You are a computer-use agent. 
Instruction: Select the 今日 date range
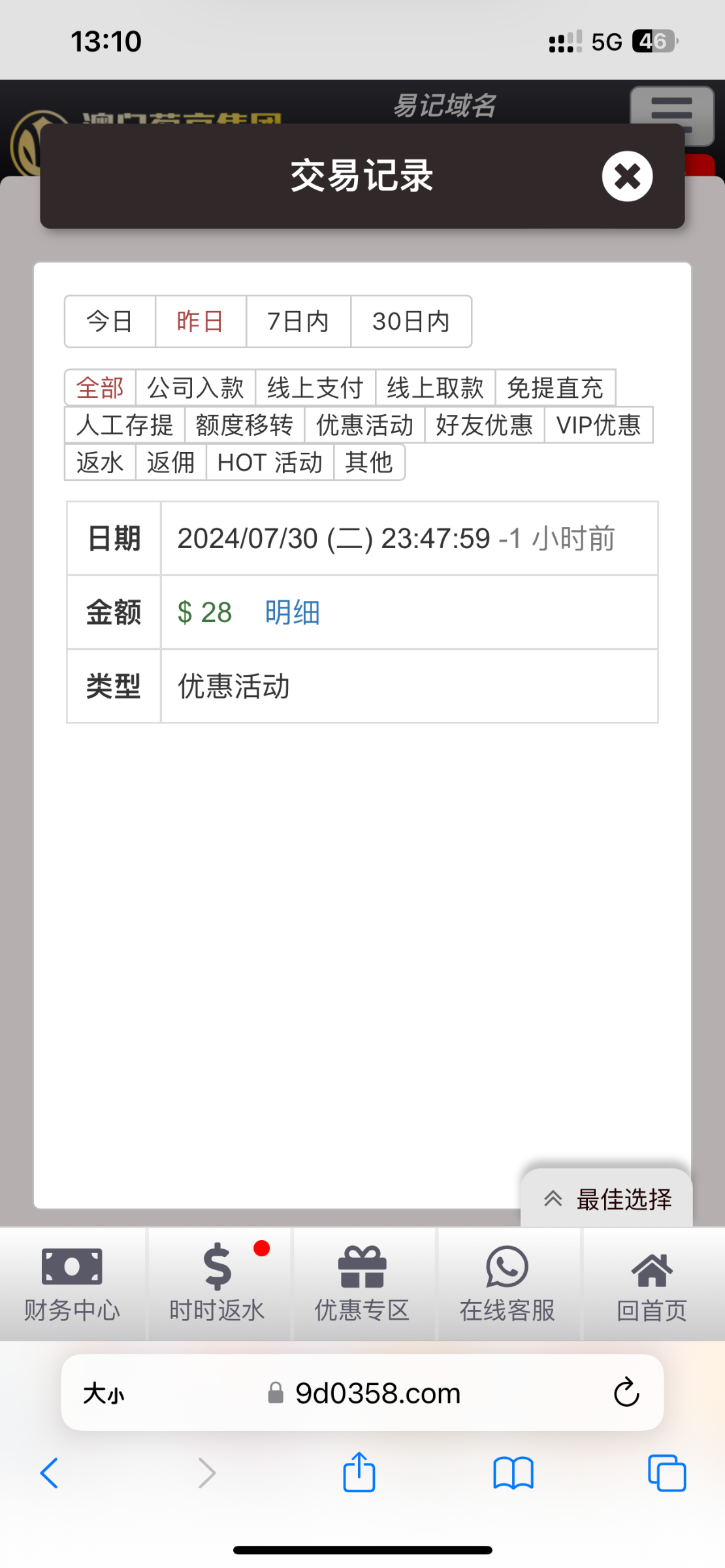110,321
